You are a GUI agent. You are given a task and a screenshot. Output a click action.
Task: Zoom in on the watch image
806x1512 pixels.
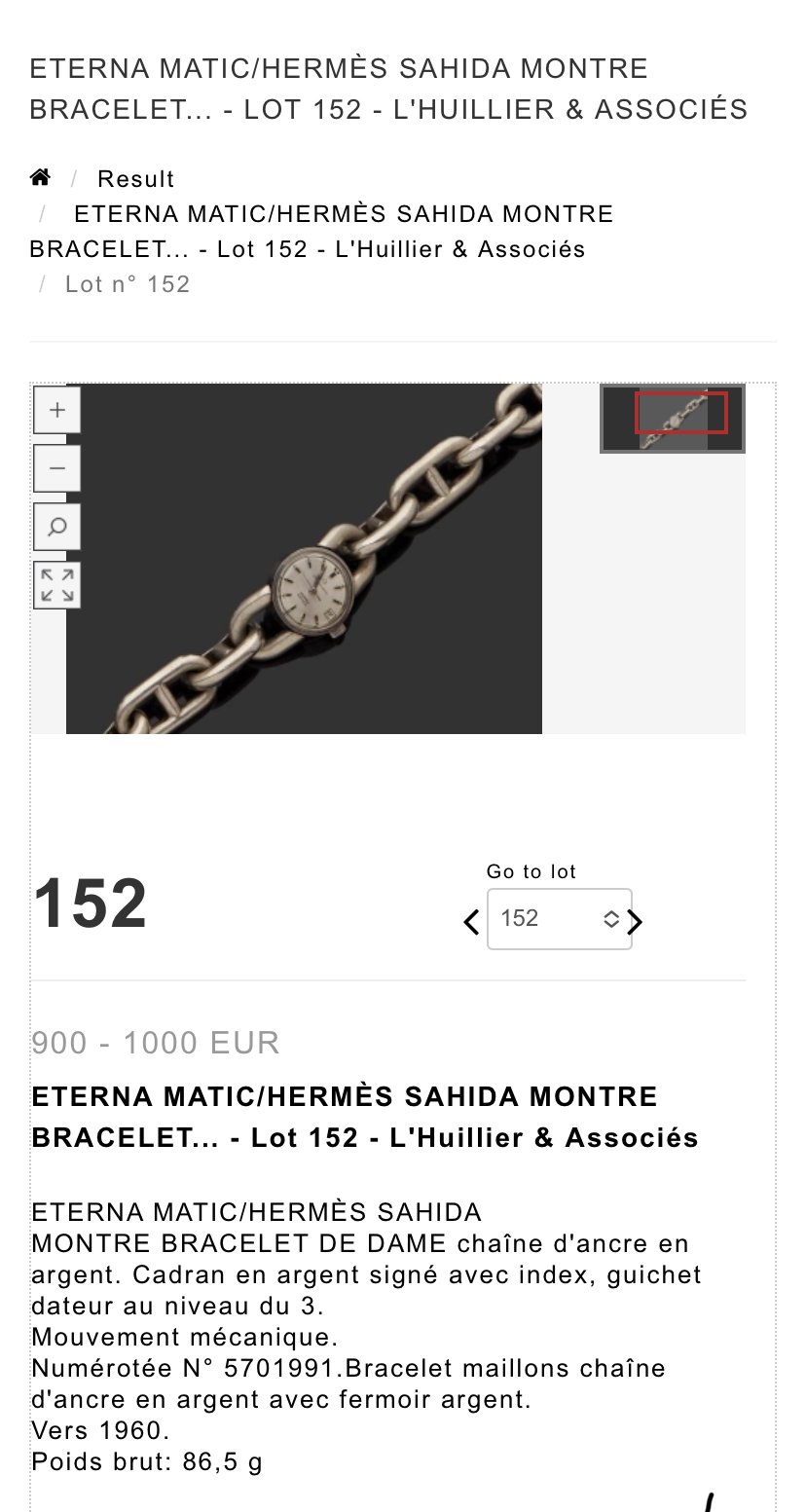tap(57, 410)
